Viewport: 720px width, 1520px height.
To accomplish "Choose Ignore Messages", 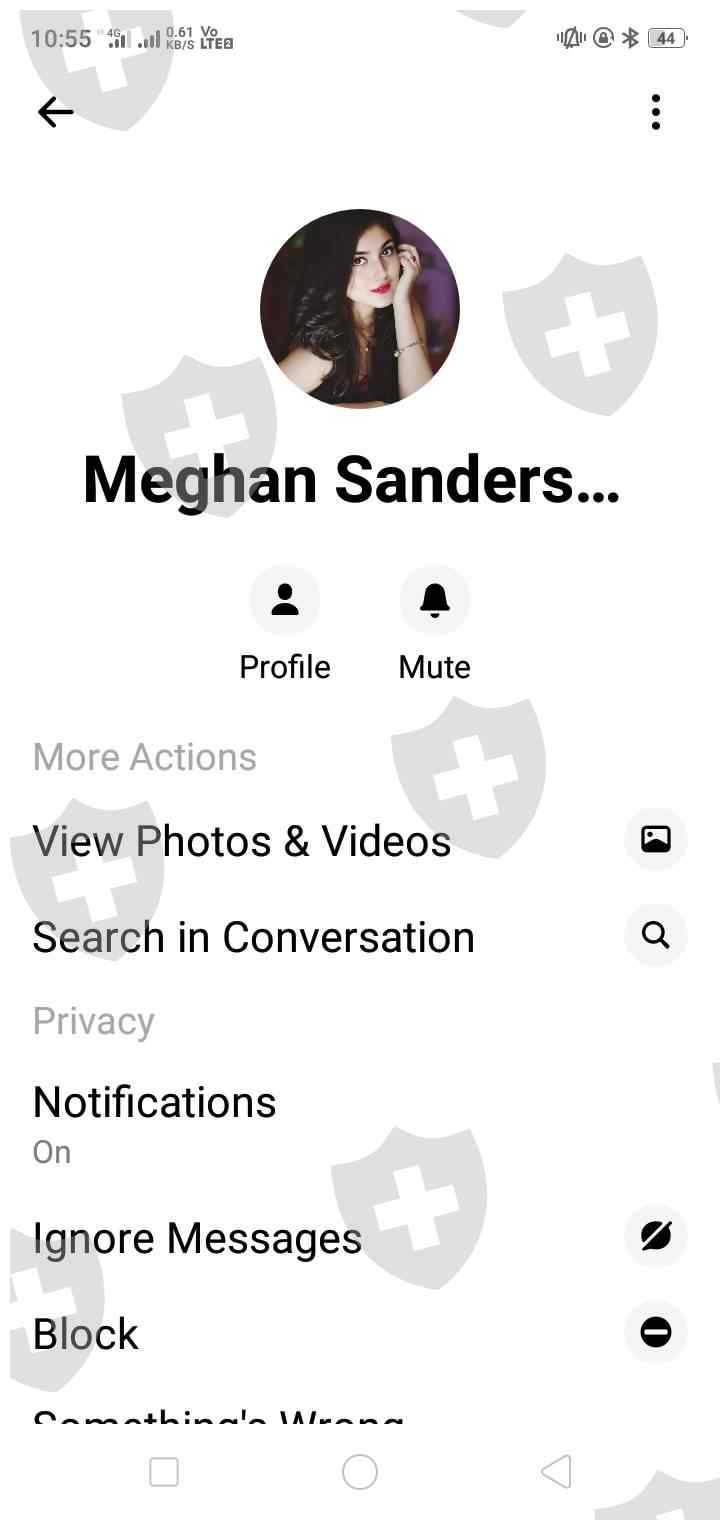I will 360,1238.
